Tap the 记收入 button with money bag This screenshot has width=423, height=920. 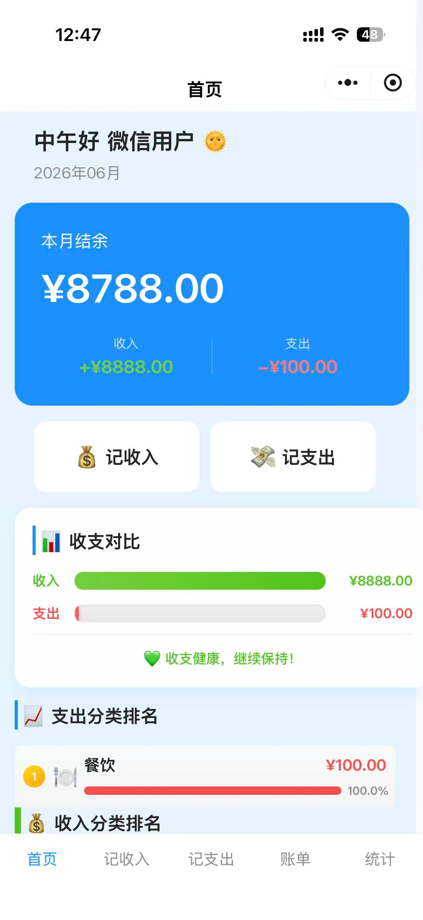point(117,456)
